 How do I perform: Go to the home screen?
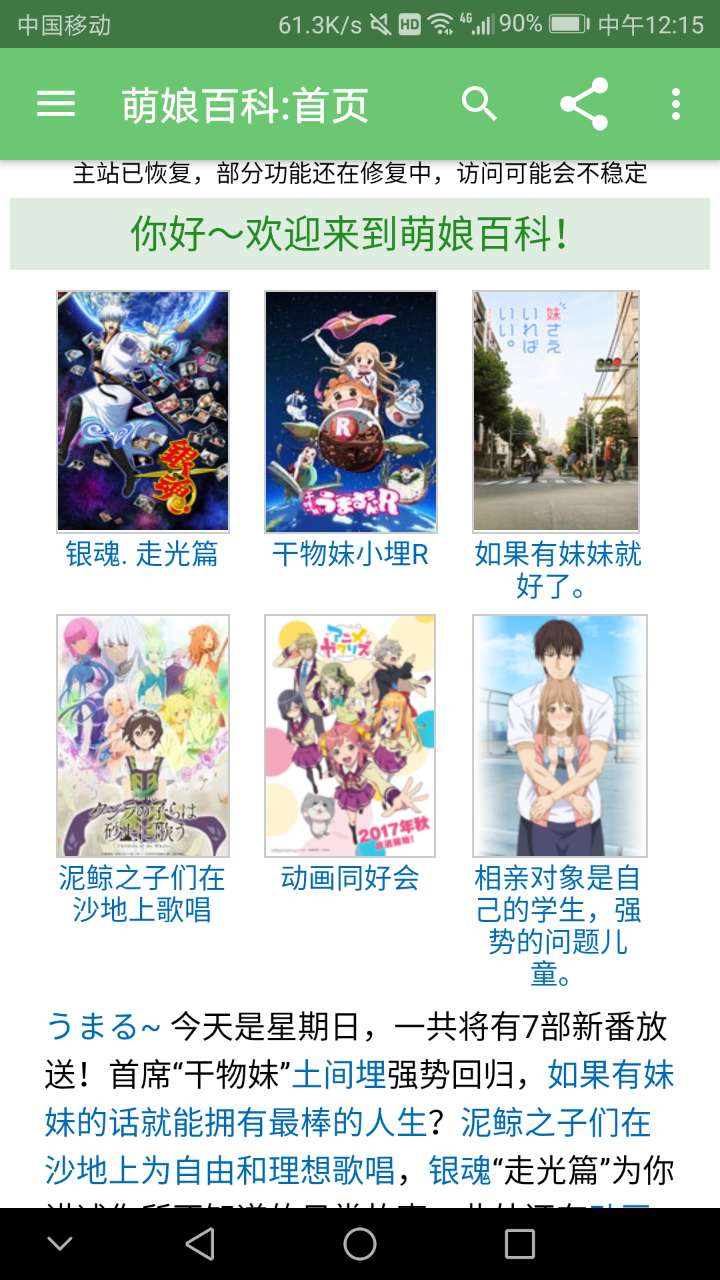click(360, 1244)
